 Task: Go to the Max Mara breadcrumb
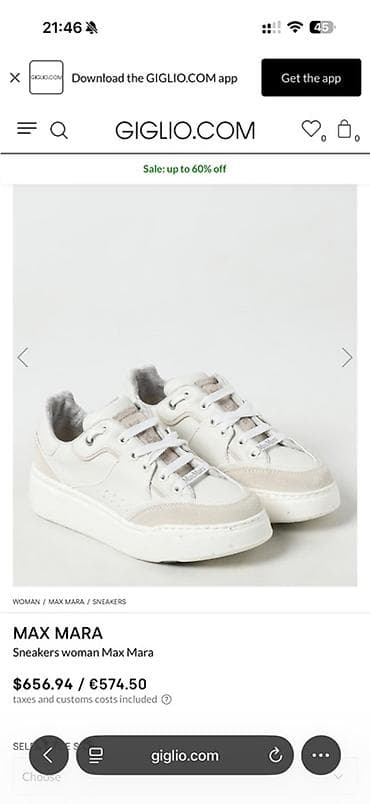tap(66, 601)
